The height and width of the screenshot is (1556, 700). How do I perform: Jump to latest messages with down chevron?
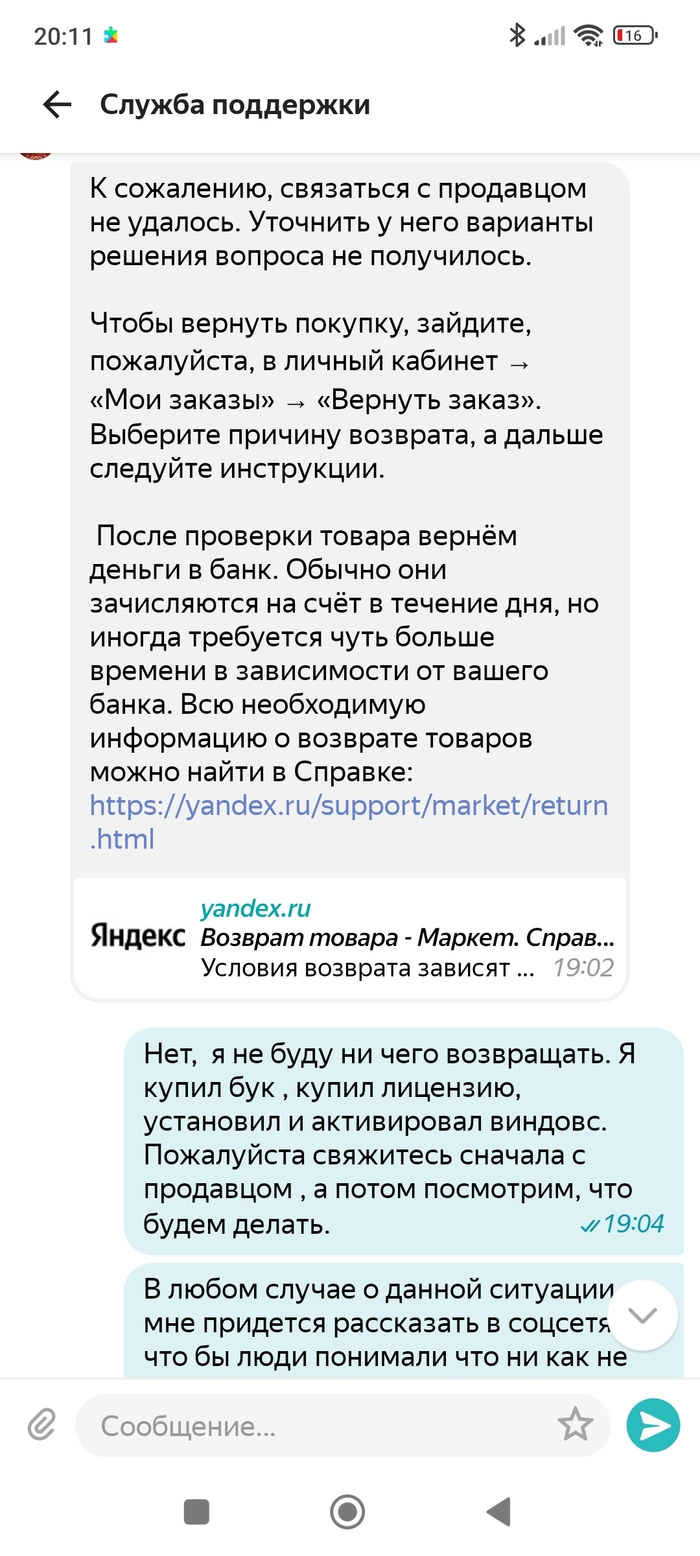pos(642,1315)
